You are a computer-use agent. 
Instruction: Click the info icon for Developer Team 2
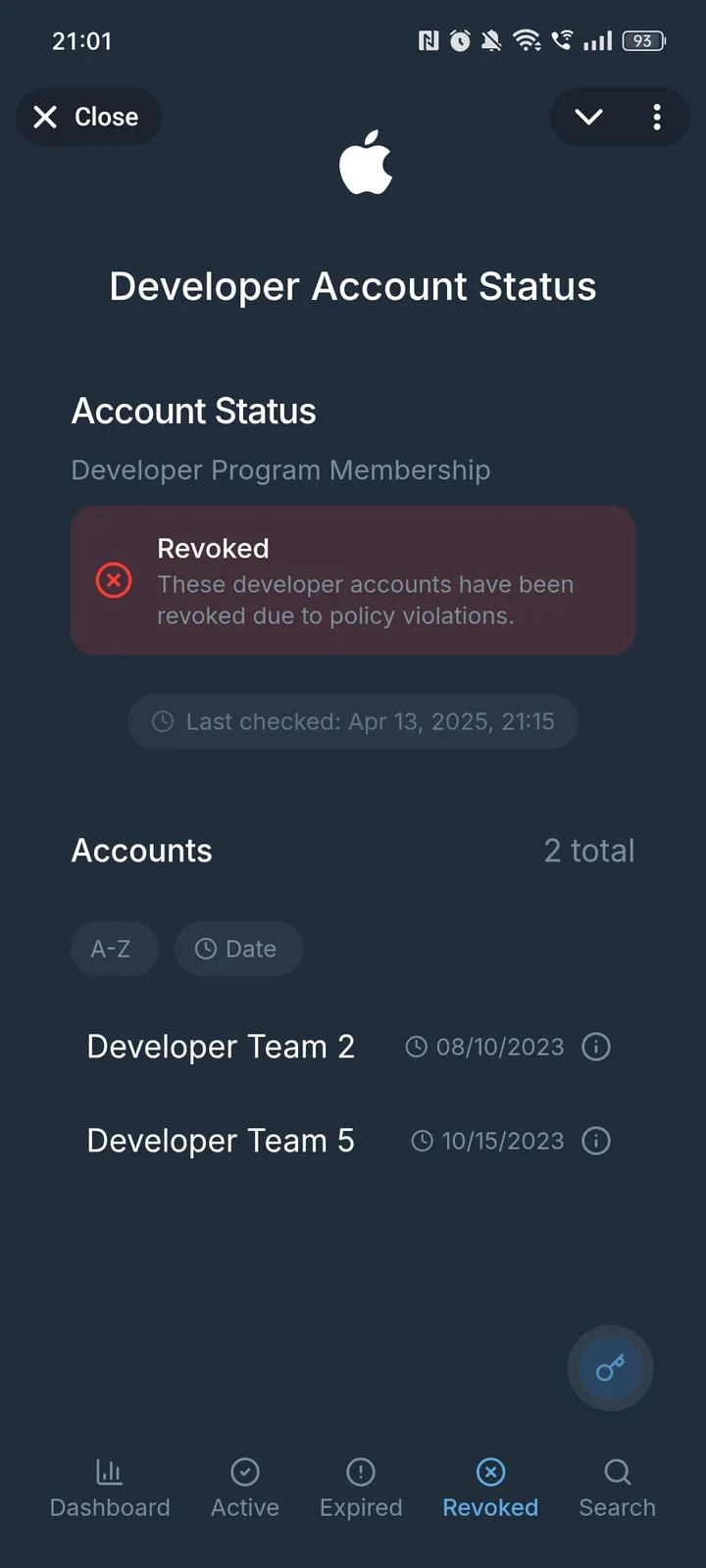click(595, 1047)
